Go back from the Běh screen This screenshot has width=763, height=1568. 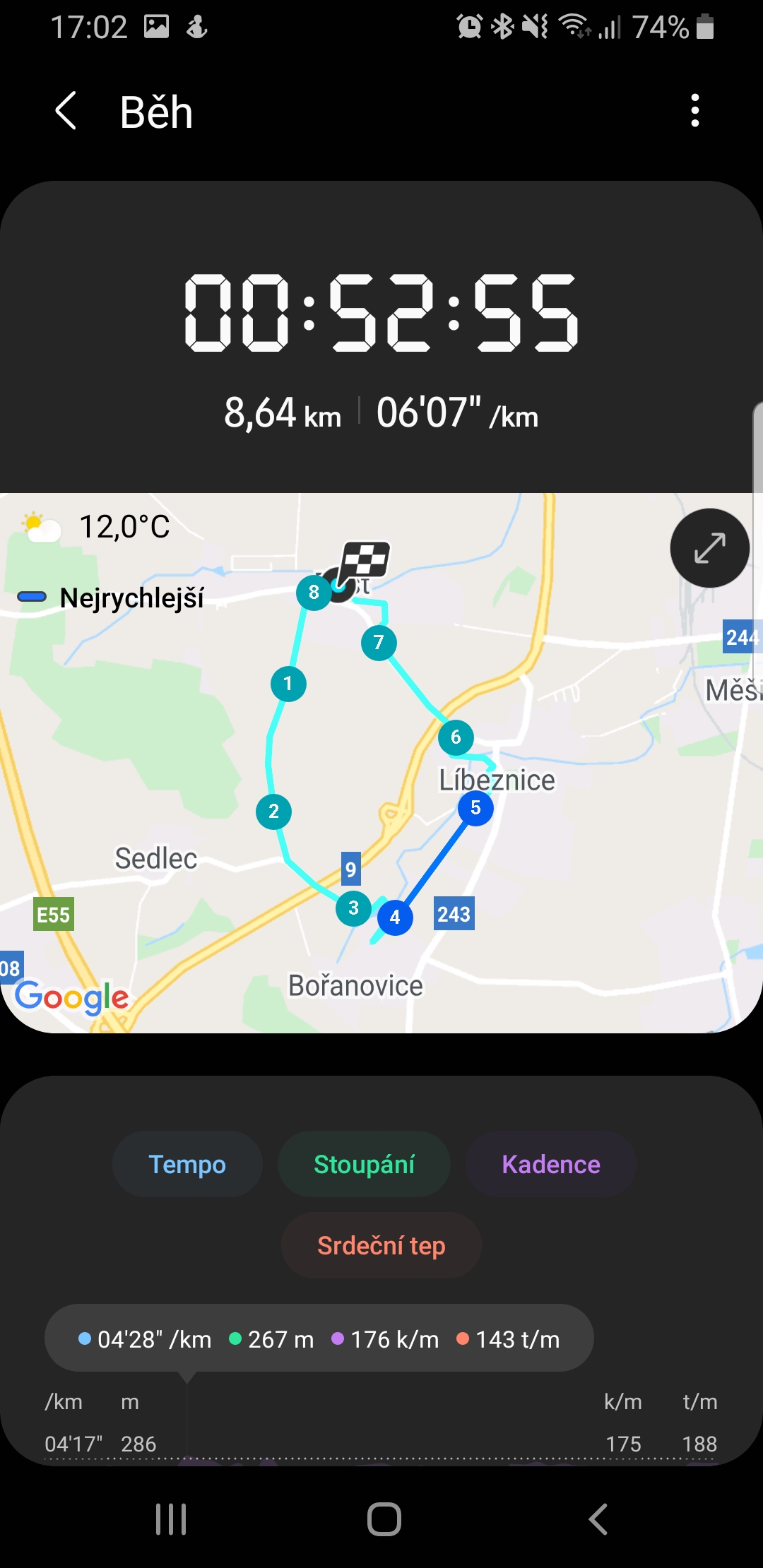[66, 111]
